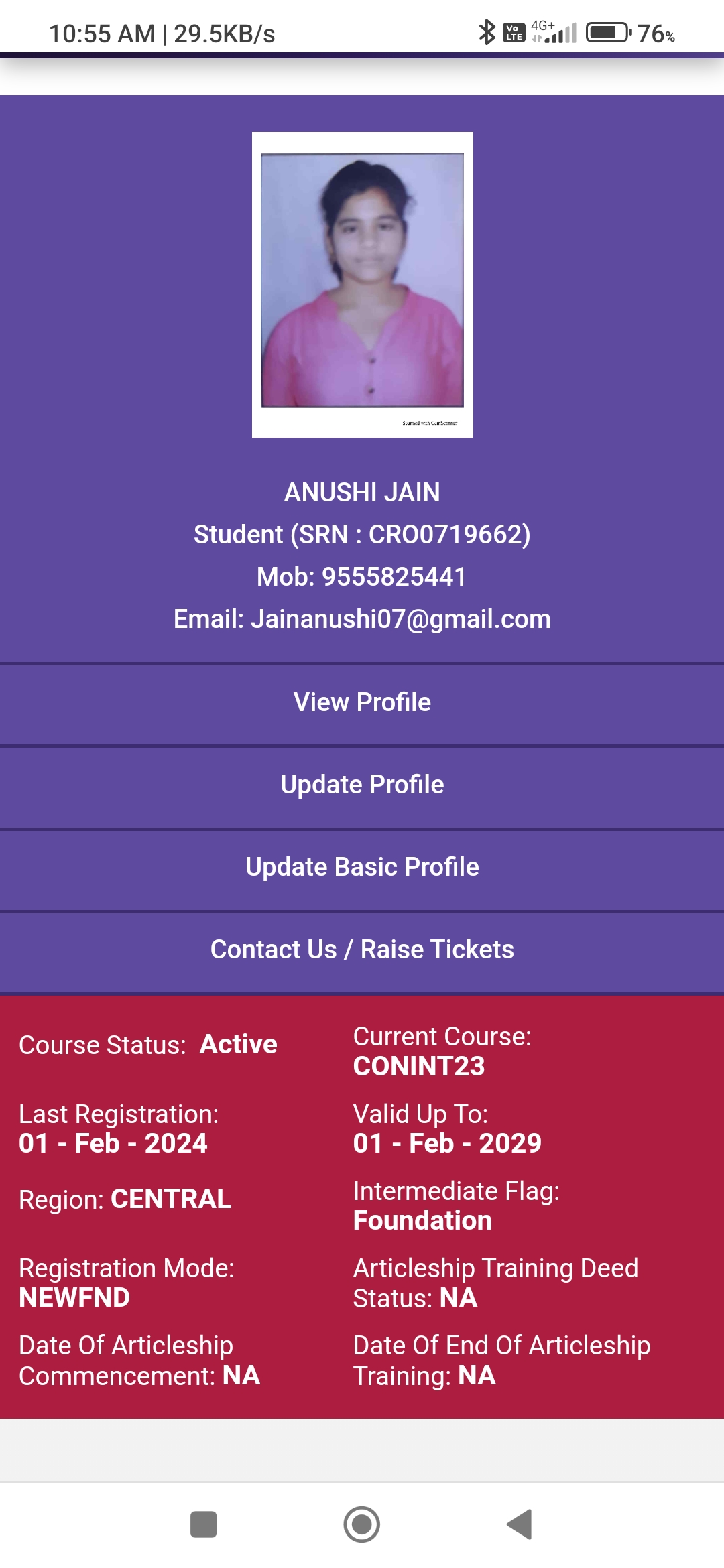Open Contact Us / Raise Tickets
The width and height of the screenshot is (724, 1568).
point(362,950)
